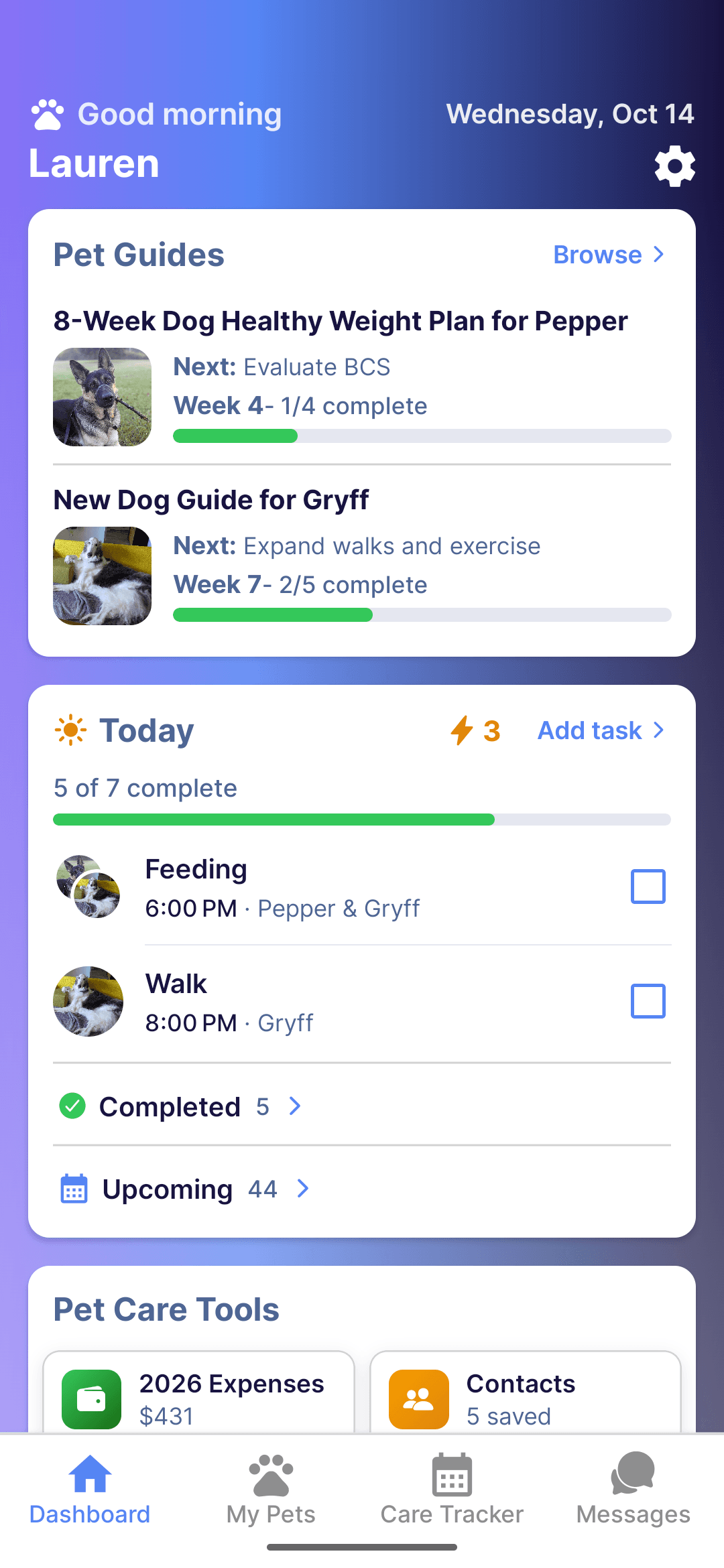Screen dimensions: 724x1568
Task: Go to the Care Tracker tab
Action: 452,1490
